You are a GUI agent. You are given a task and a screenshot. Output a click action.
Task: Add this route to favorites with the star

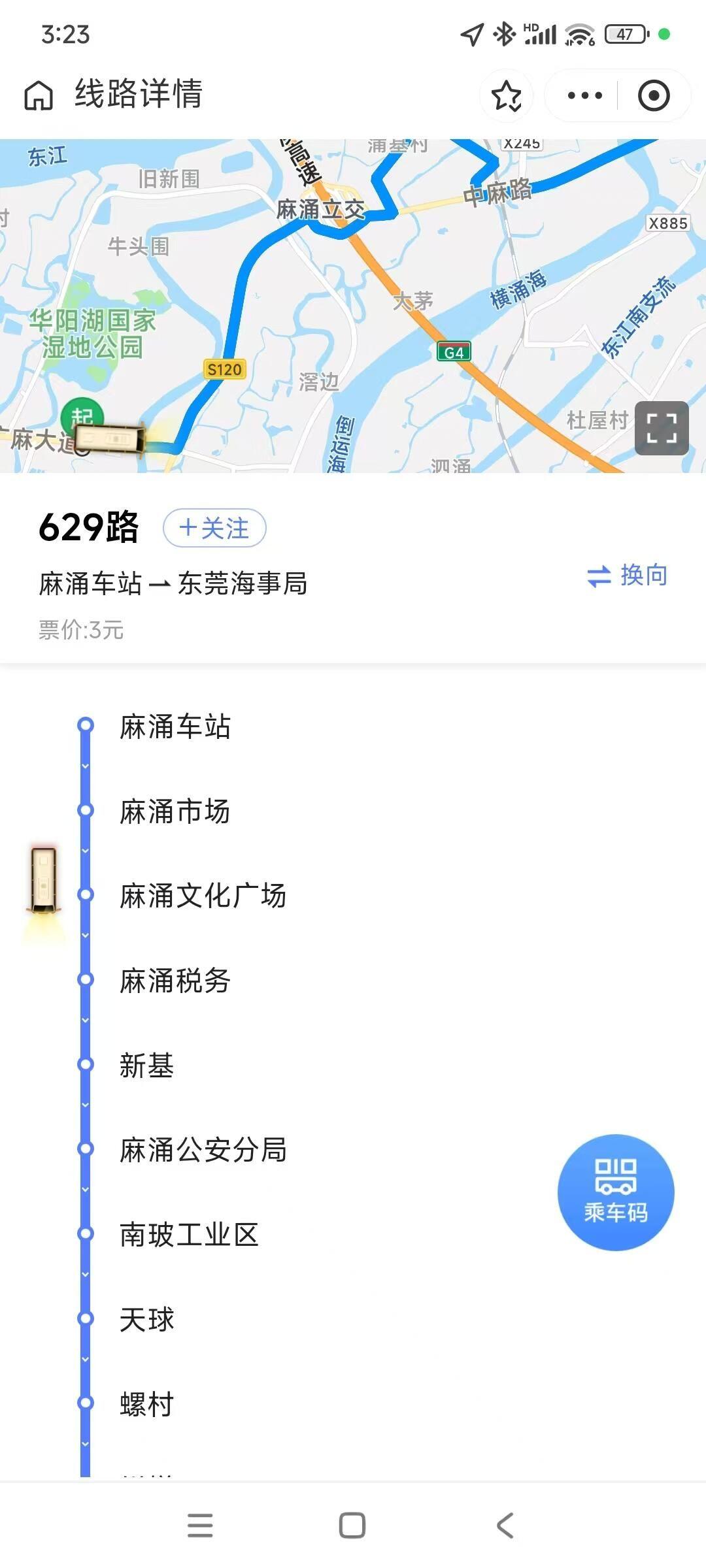[x=507, y=96]
